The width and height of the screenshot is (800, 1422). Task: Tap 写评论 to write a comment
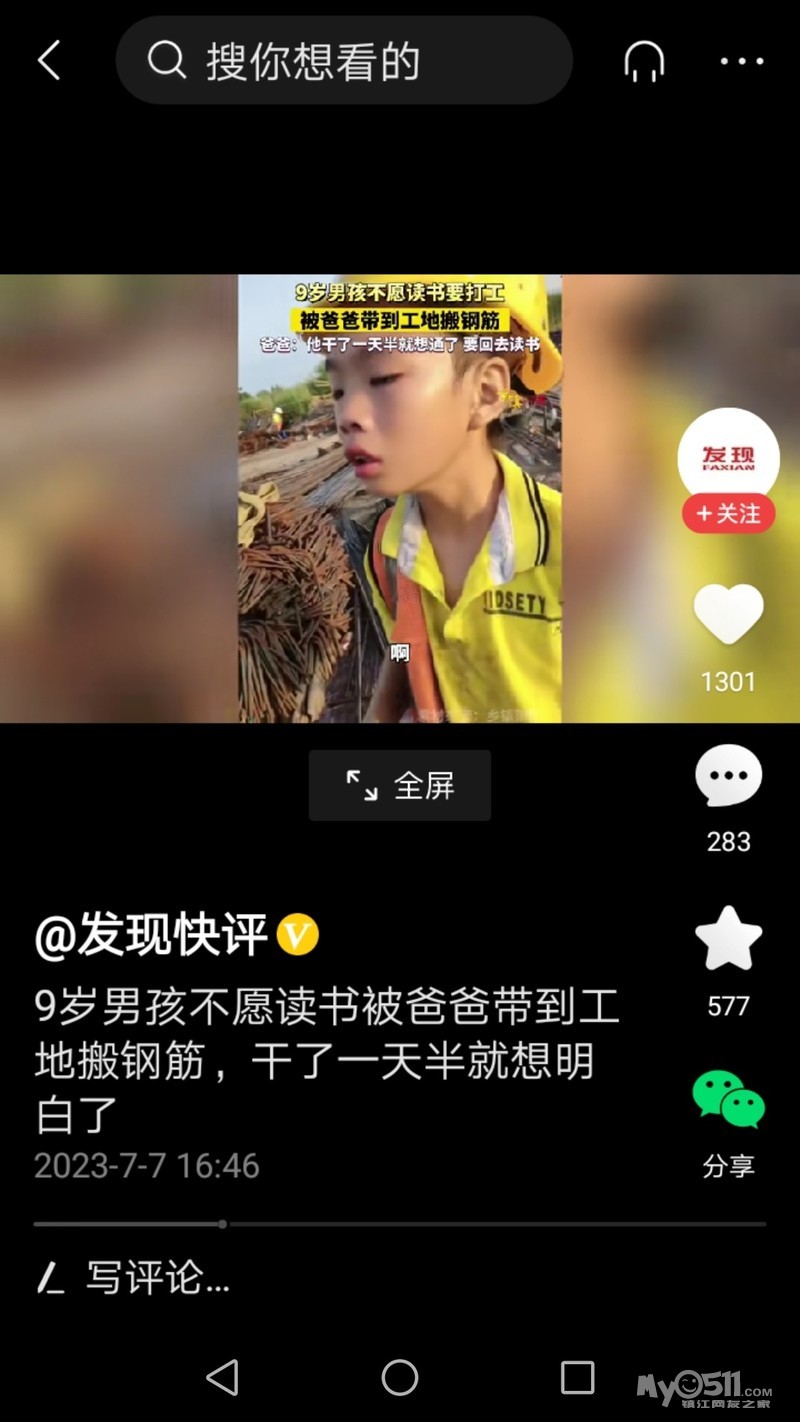[158, 1278]
